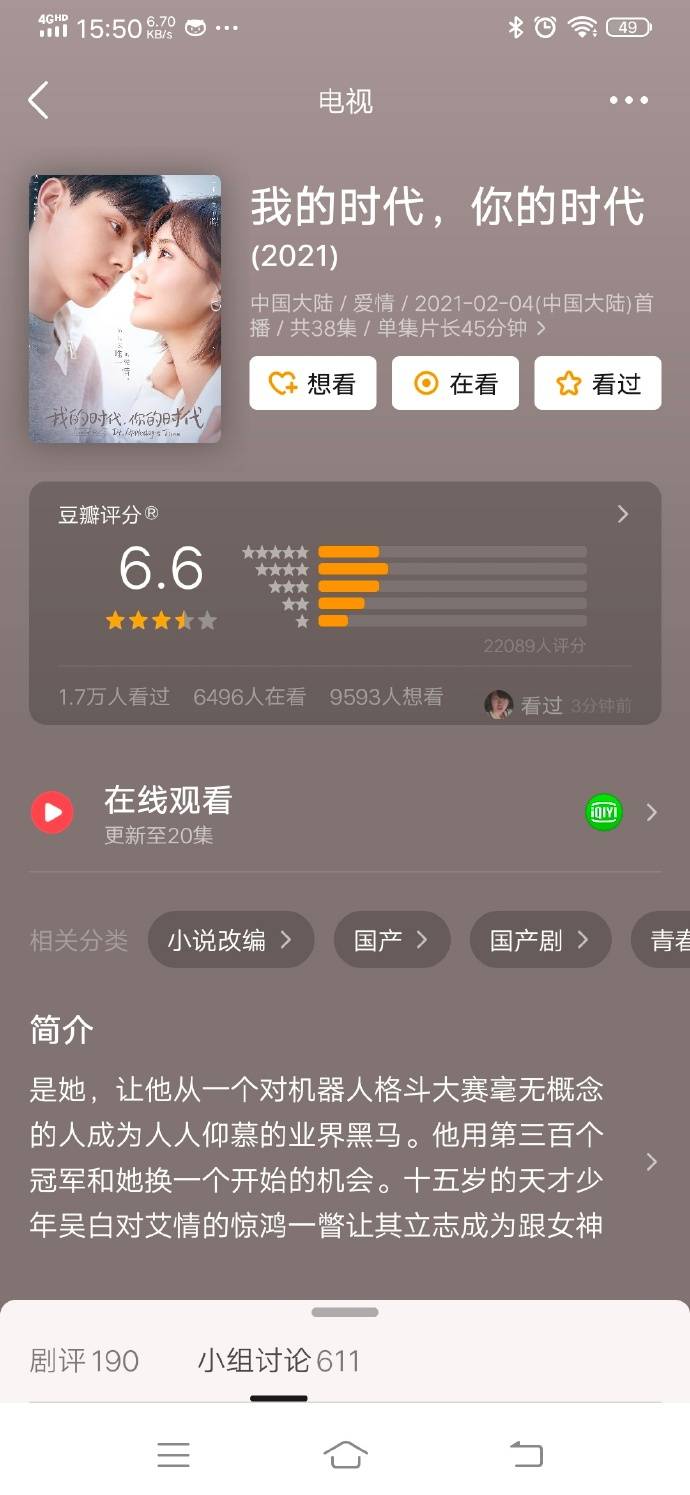The width and height of the screenshot is (690, 1495).
Task: Go back using the top-left arrow
Action: point(38,101)
